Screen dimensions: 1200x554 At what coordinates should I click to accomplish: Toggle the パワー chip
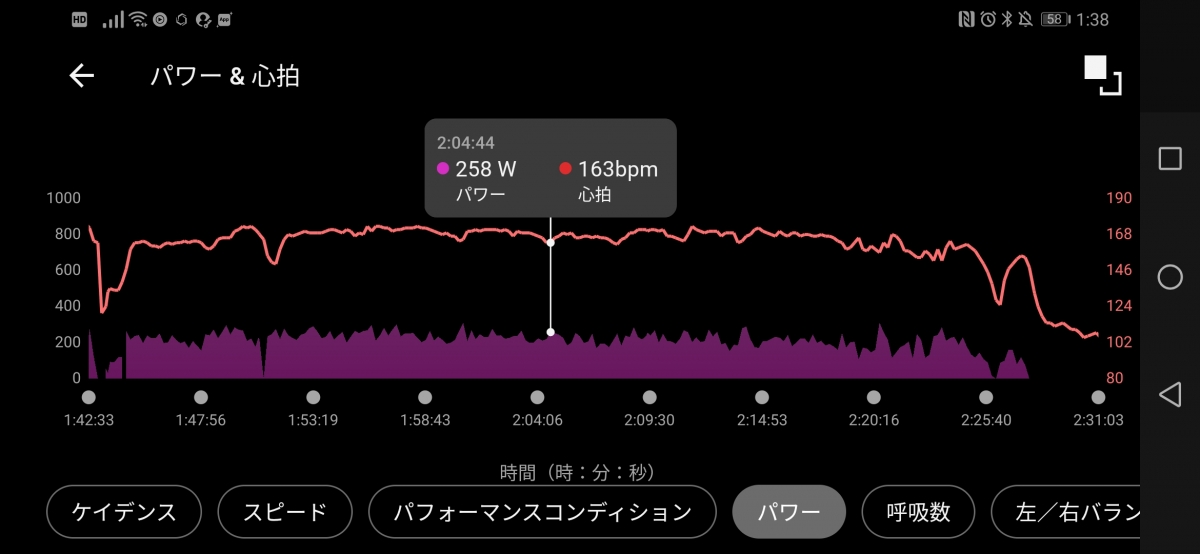coord(789,512)
